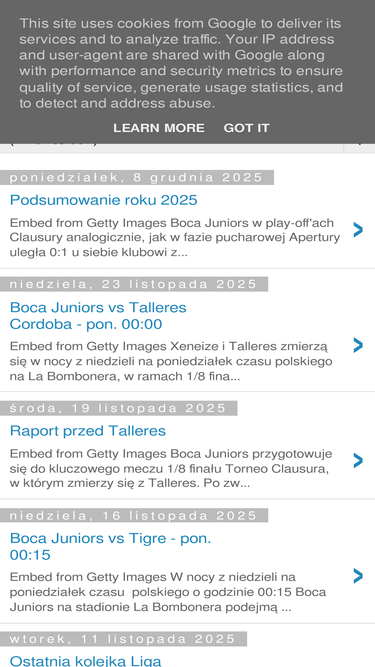
Task: Open the Raport przed Talleres post
Action: point(88,431)
